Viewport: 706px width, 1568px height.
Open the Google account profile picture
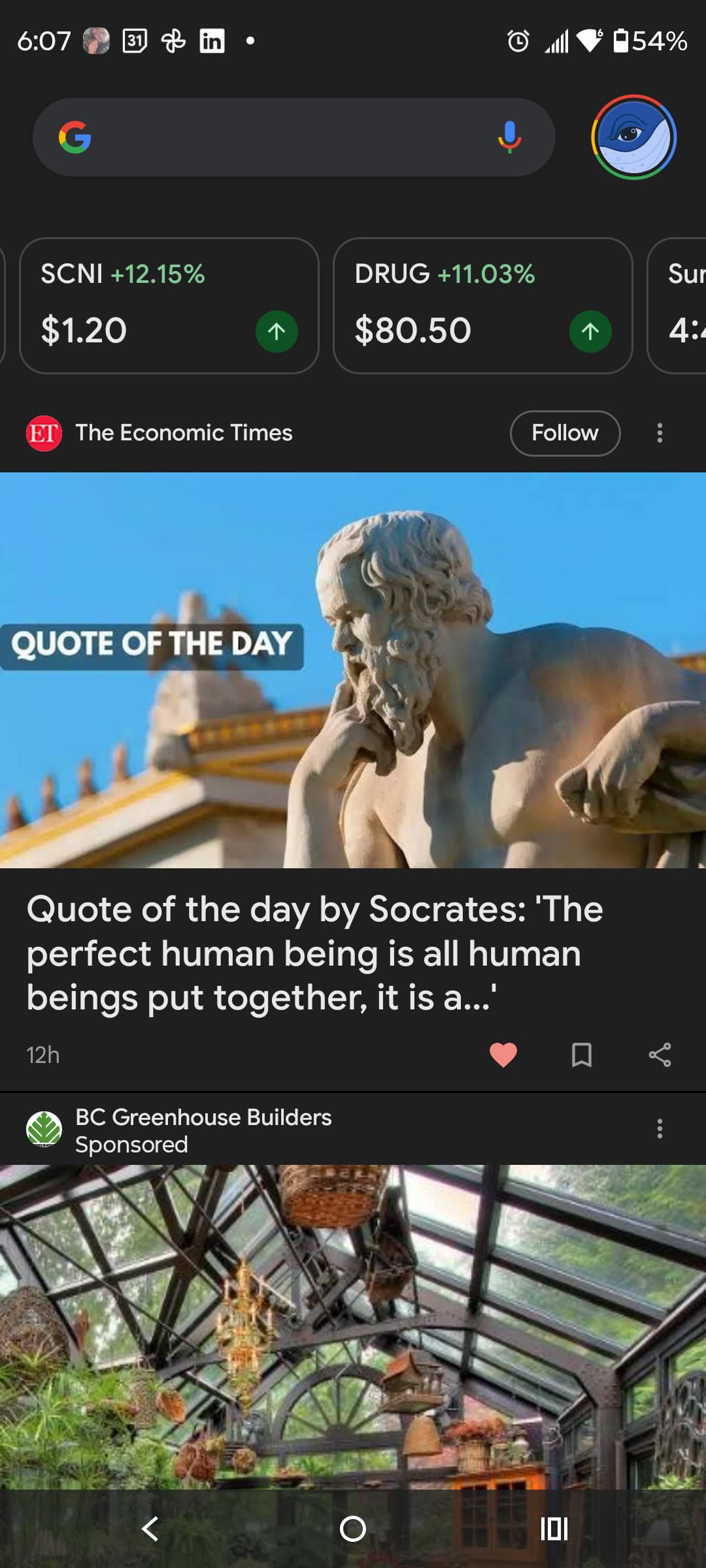point(633,137)
